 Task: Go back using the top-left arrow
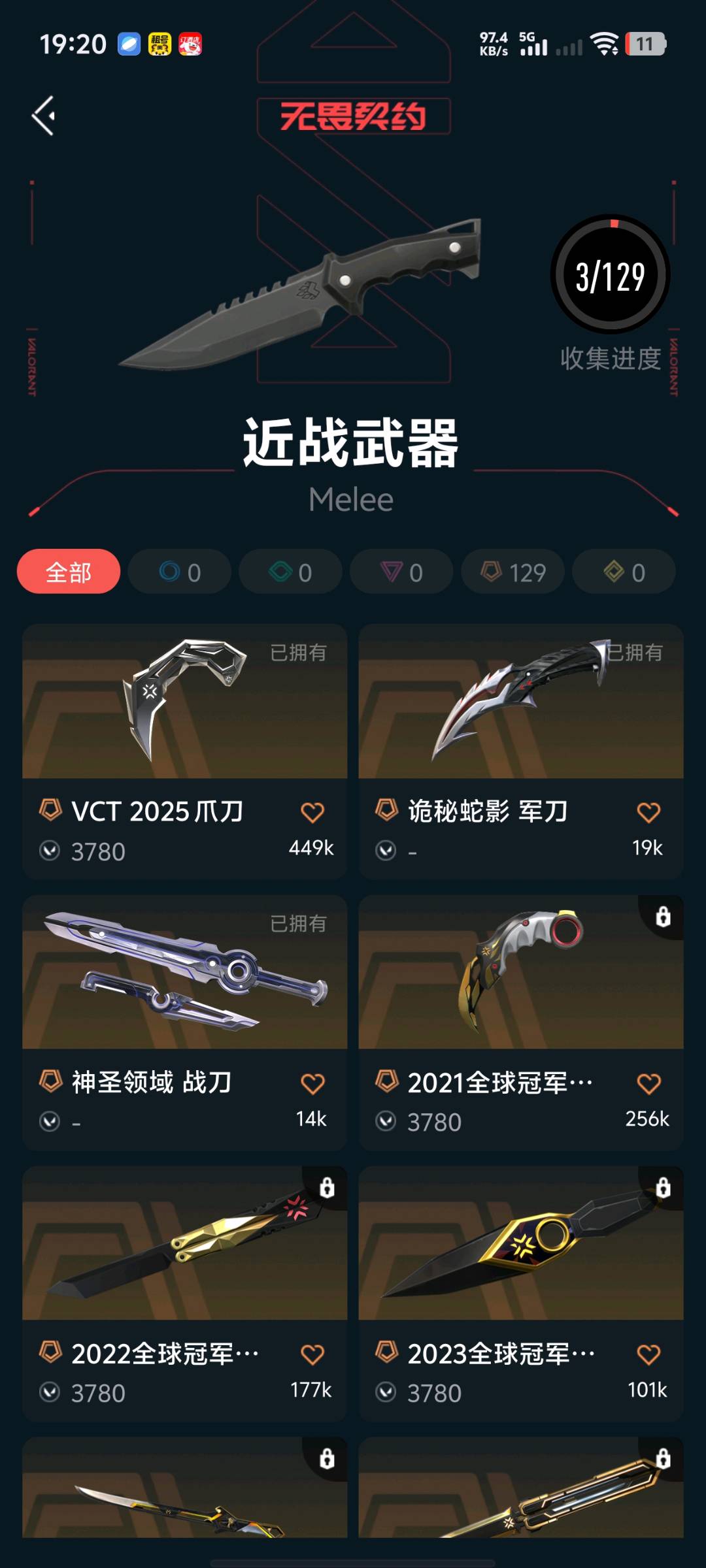click(44, 116)
